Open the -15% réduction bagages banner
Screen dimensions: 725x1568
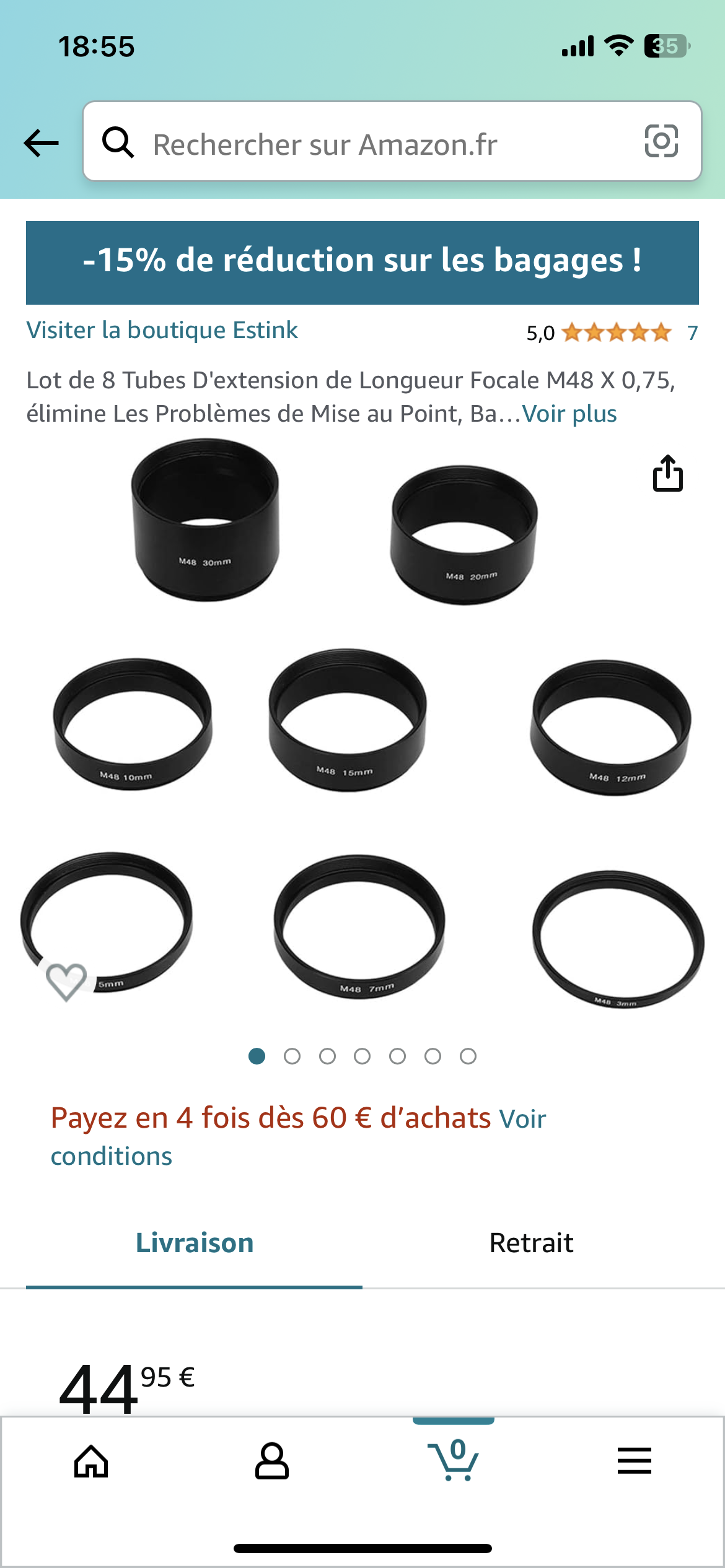(362, 262)
